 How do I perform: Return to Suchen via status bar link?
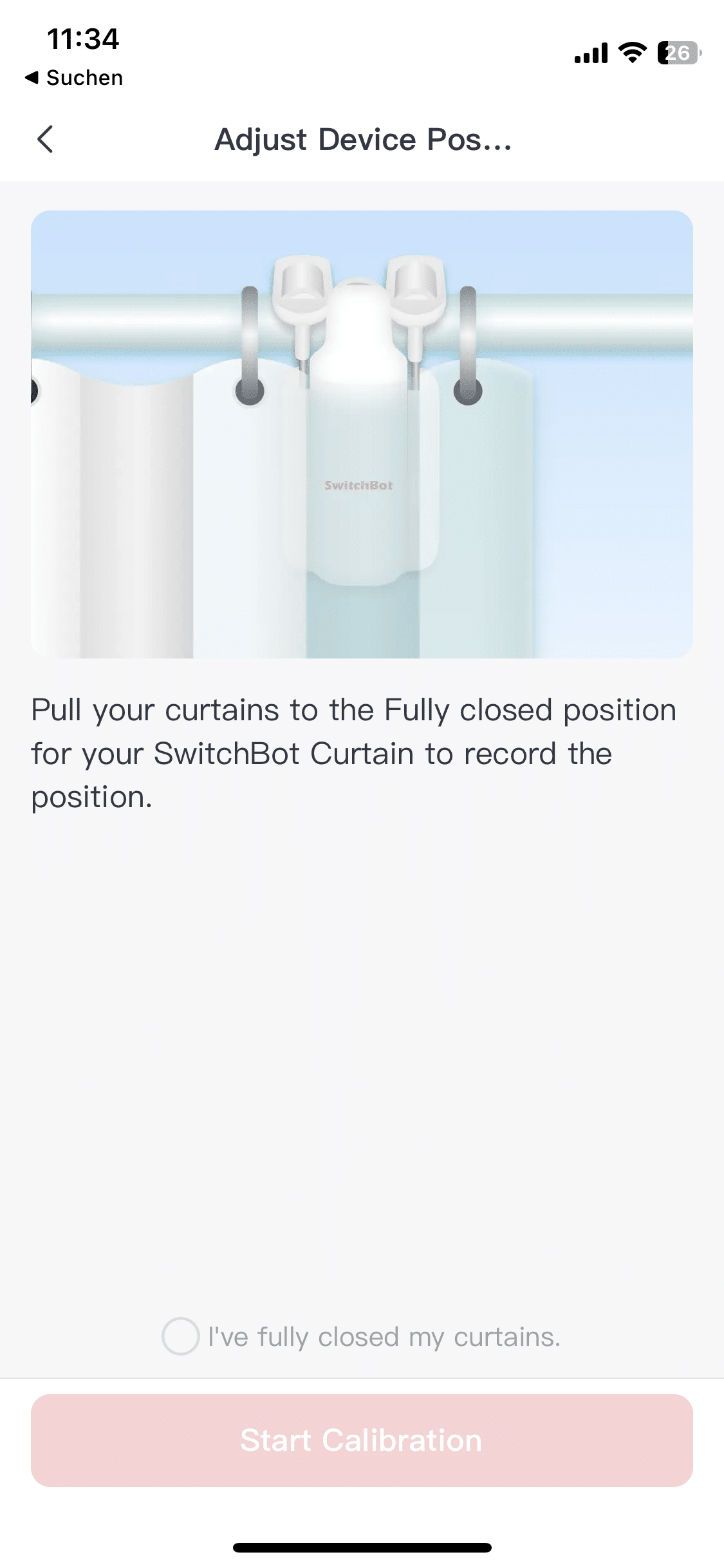[x=74, y=78]
